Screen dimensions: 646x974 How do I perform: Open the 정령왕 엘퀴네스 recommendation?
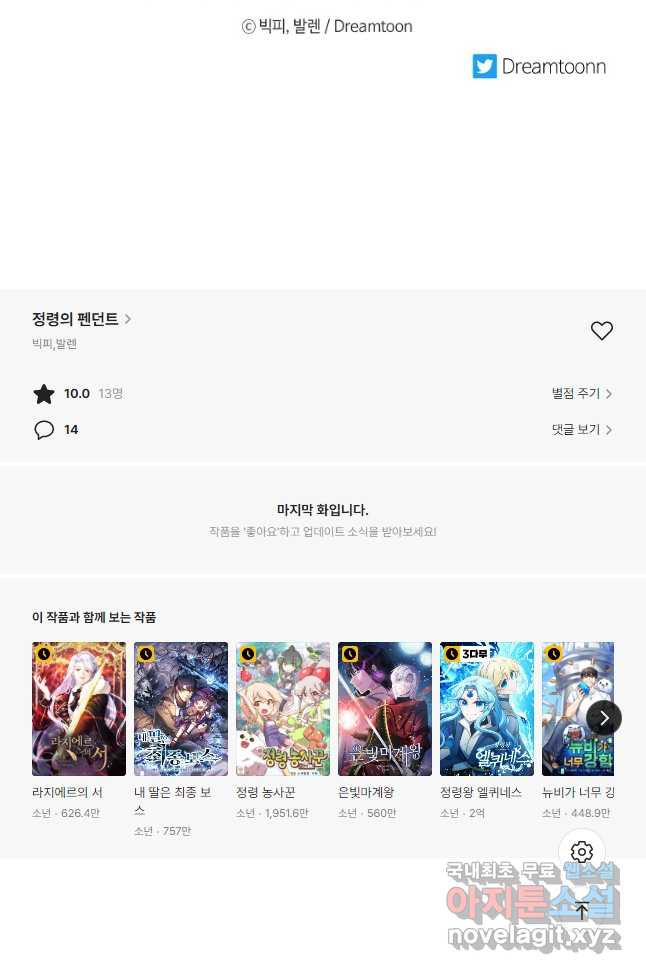click(487, 709)
